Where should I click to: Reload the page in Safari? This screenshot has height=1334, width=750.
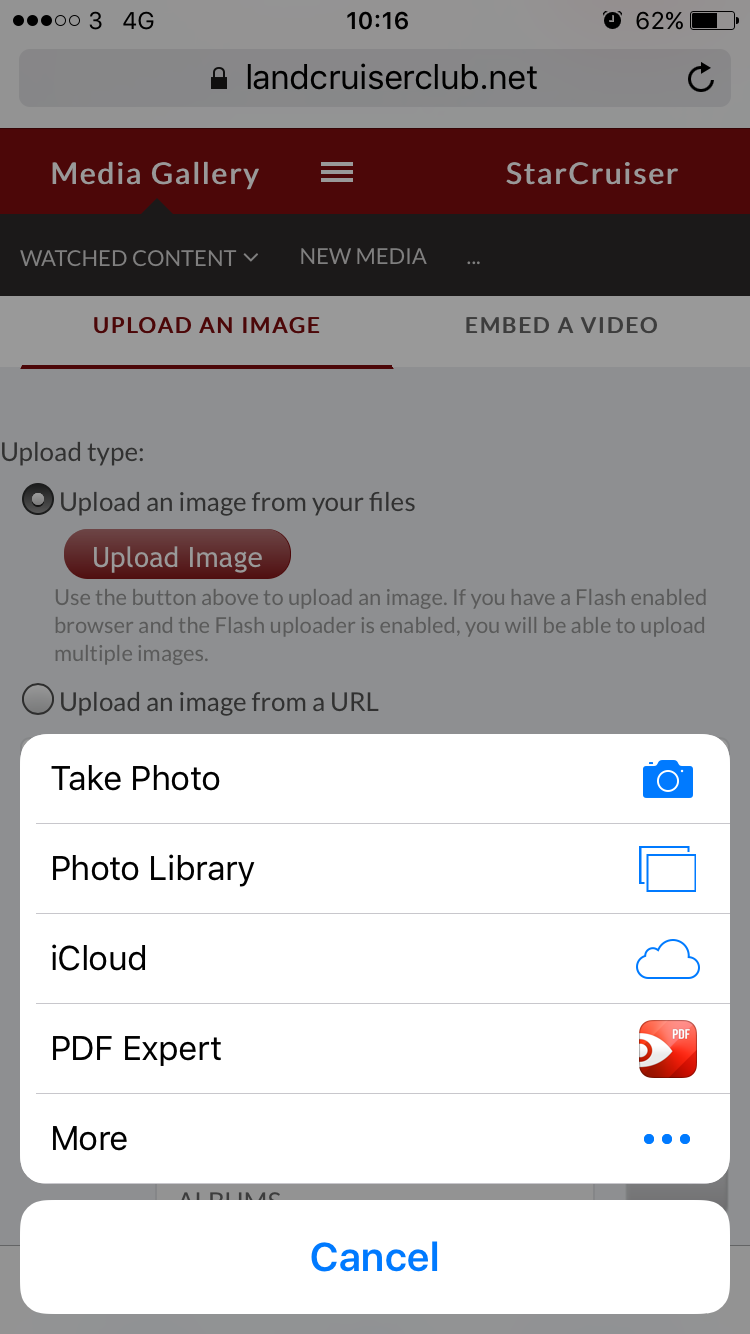(702, 78)
